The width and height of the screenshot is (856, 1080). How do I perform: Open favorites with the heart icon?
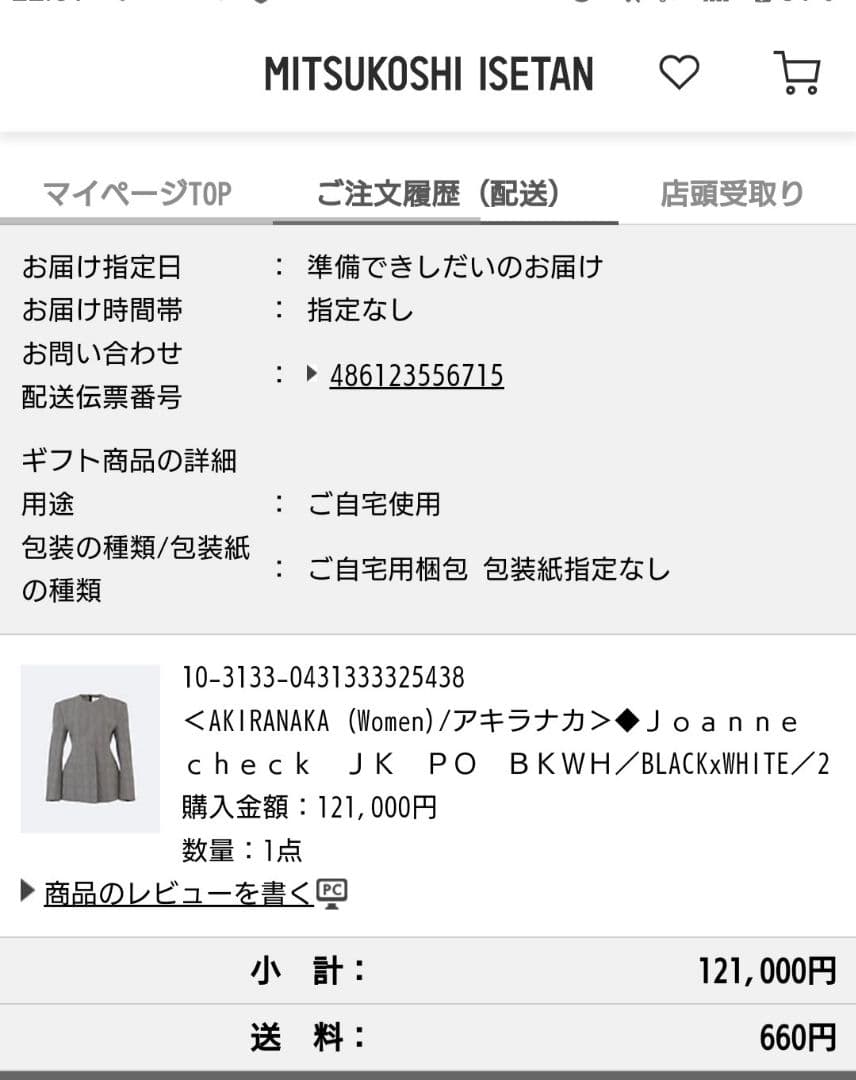tap(680, 72)
